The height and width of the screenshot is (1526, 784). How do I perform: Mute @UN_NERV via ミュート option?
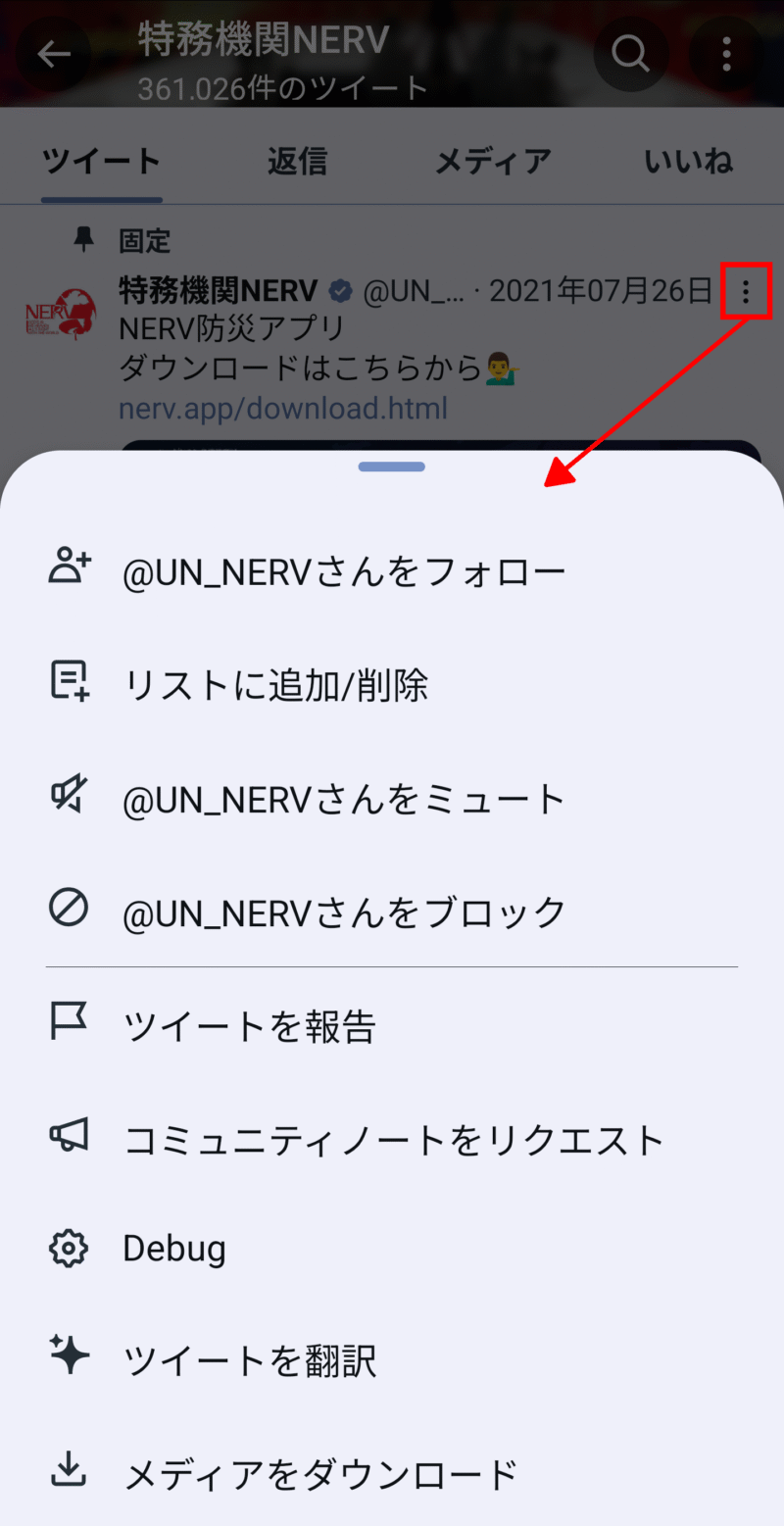392,799
